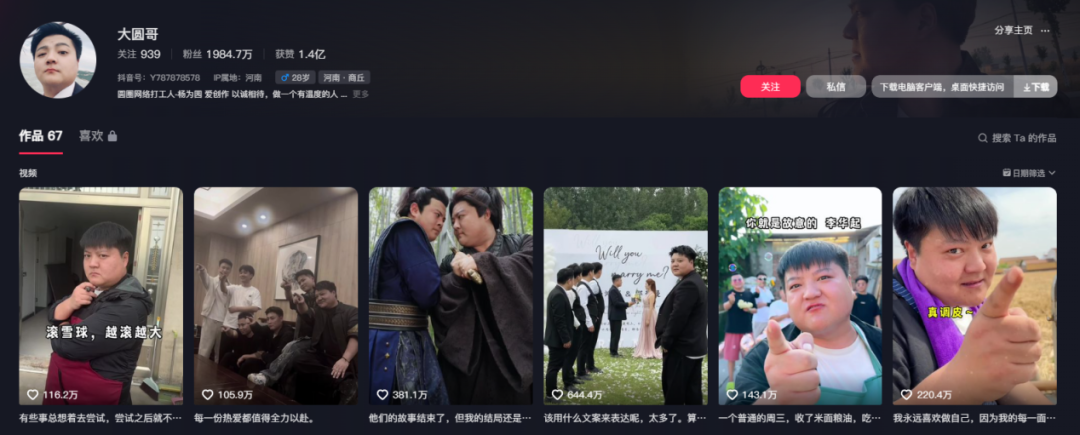Follow 大圆哥 with the red 关注 button
Screen dimensions: 1080x435
pyautogui.click(x=770, y=87)
